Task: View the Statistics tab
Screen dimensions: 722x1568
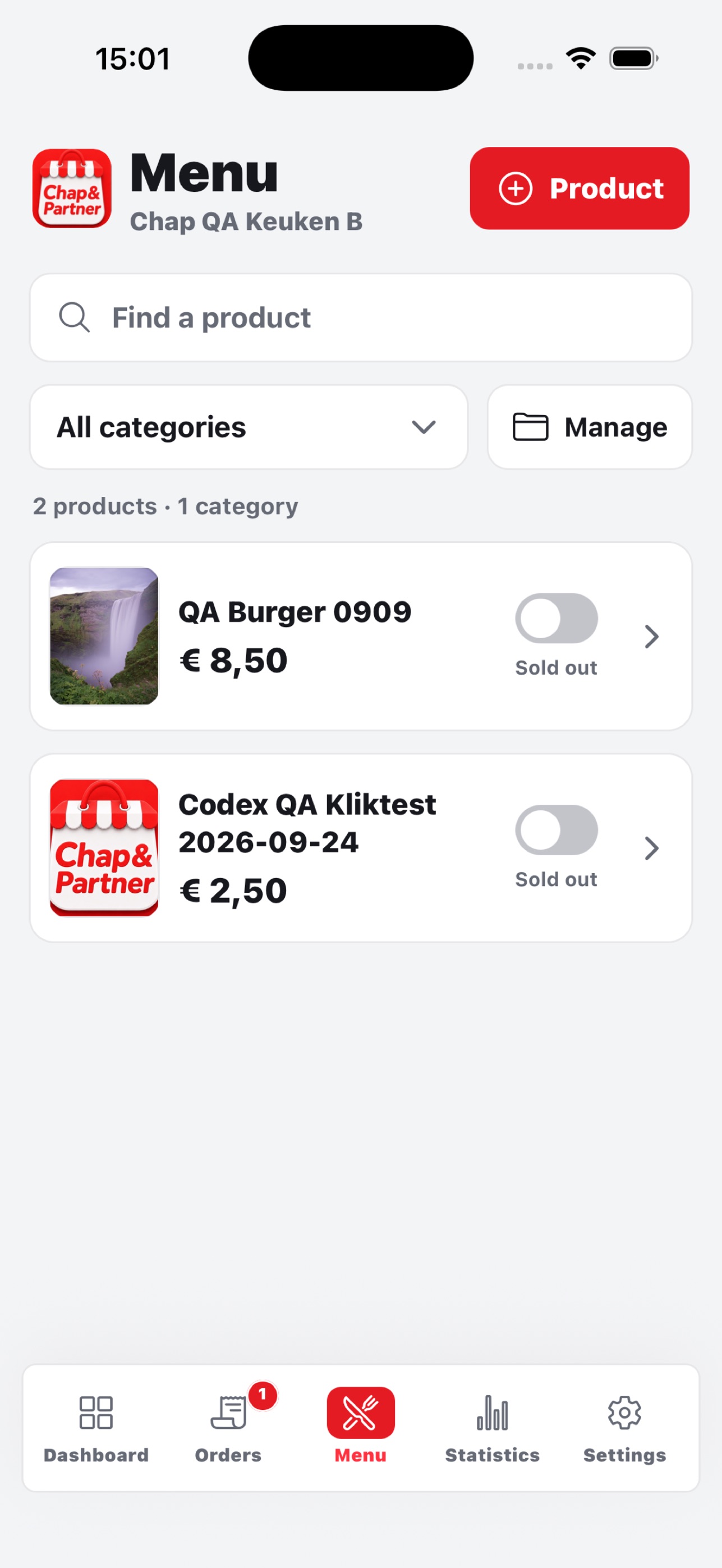Action: (492, 1428)
